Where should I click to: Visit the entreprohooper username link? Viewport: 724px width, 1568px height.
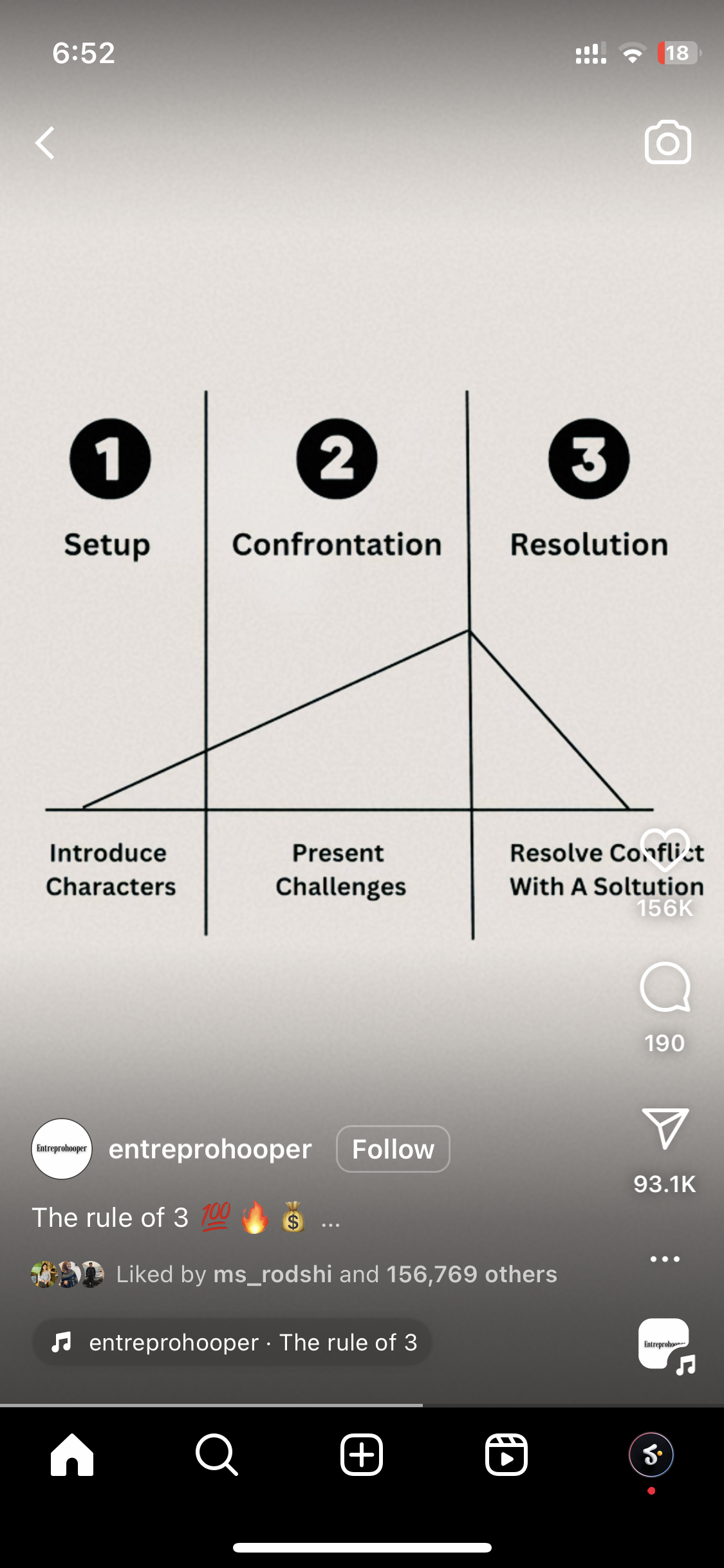(x=210, y=1149)
